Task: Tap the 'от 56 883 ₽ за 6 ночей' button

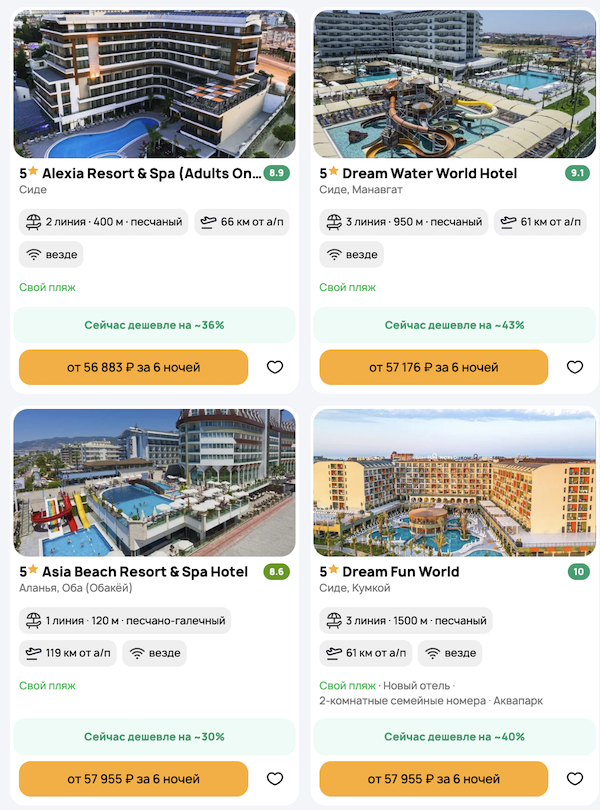Action: tap(133, 367)
